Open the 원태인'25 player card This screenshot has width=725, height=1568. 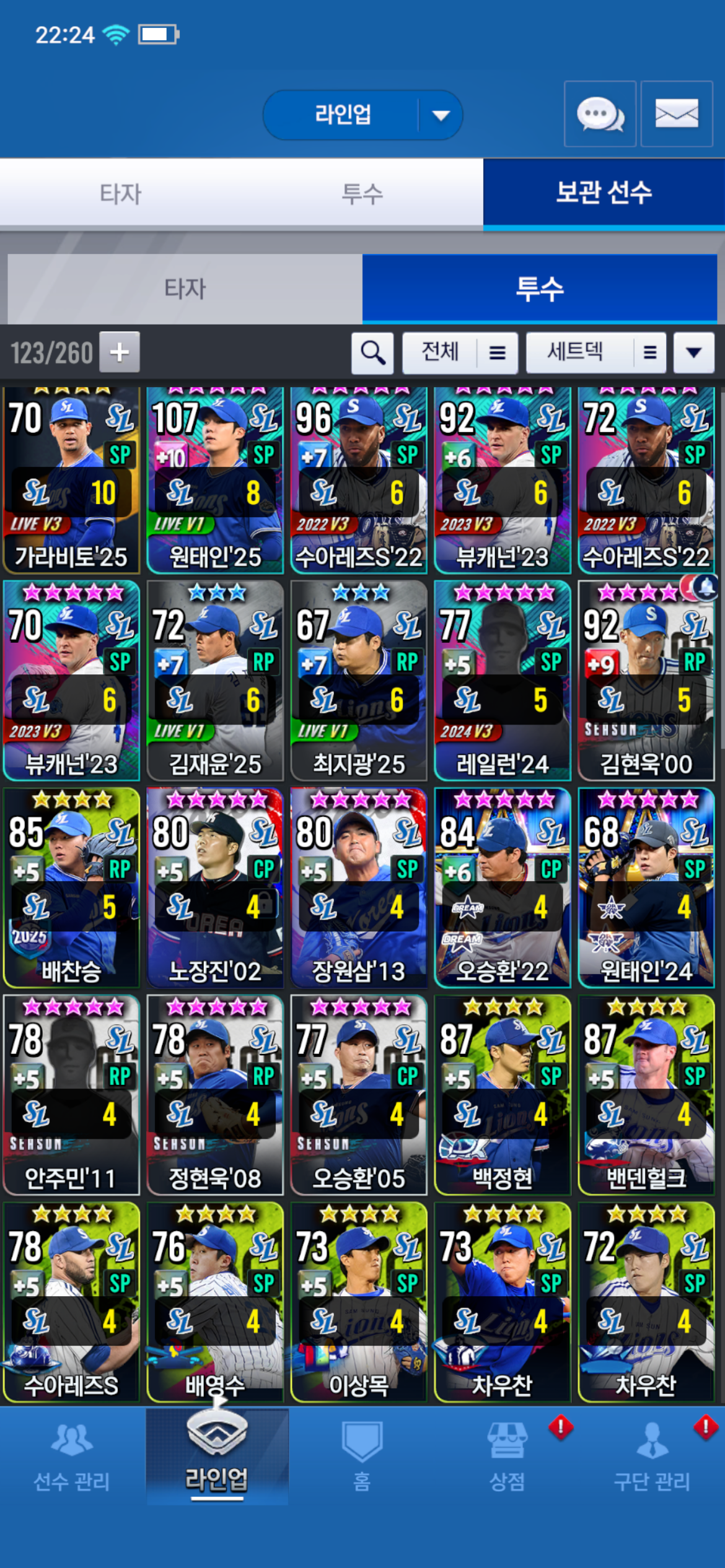pyautogui.click(x=215, y=480)
